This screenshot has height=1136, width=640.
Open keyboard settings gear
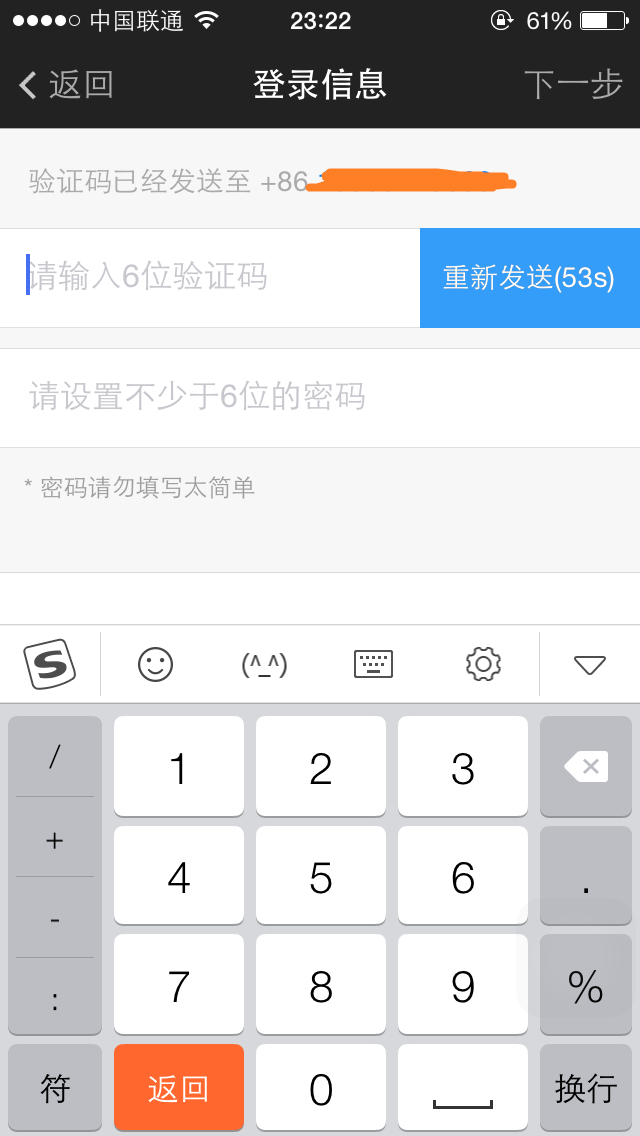pos(483,664)
